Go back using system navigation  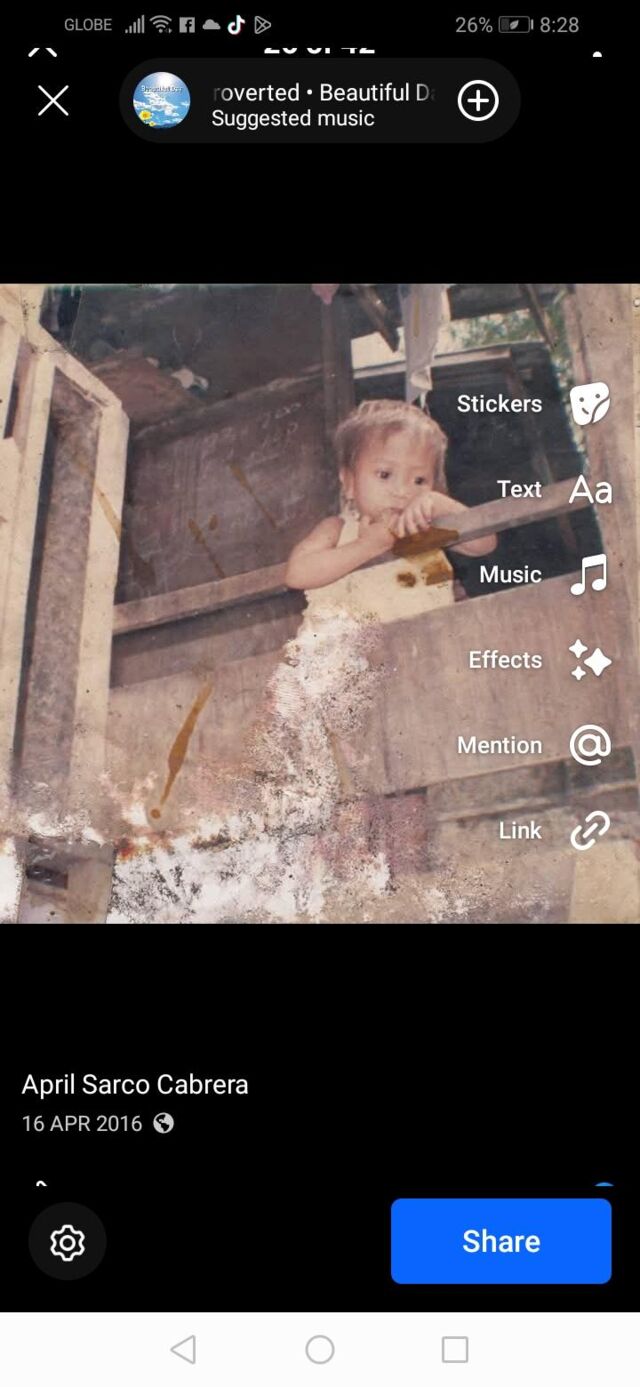click(x=183, y=1350)
